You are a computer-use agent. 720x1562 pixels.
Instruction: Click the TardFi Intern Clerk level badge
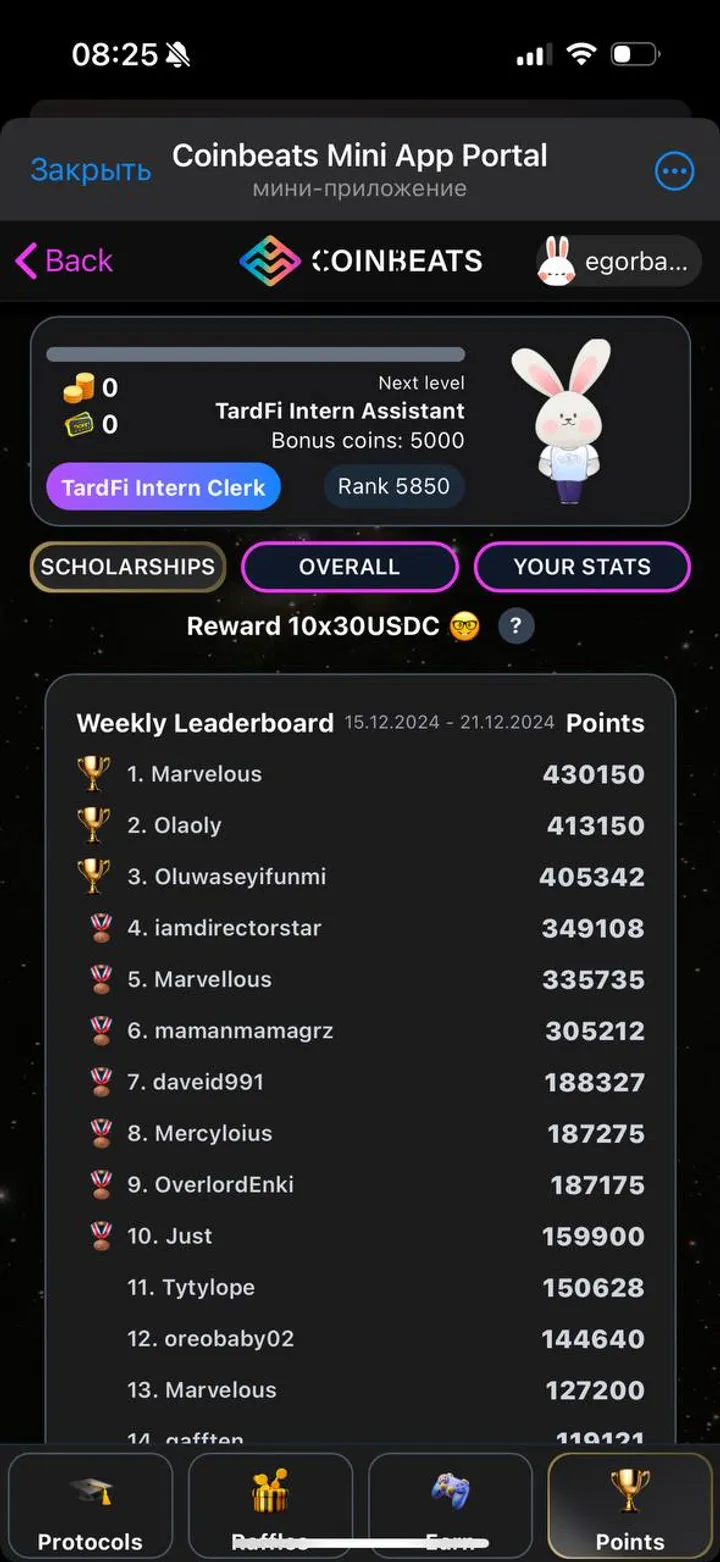pyautogui.click(x=162, y=487)
